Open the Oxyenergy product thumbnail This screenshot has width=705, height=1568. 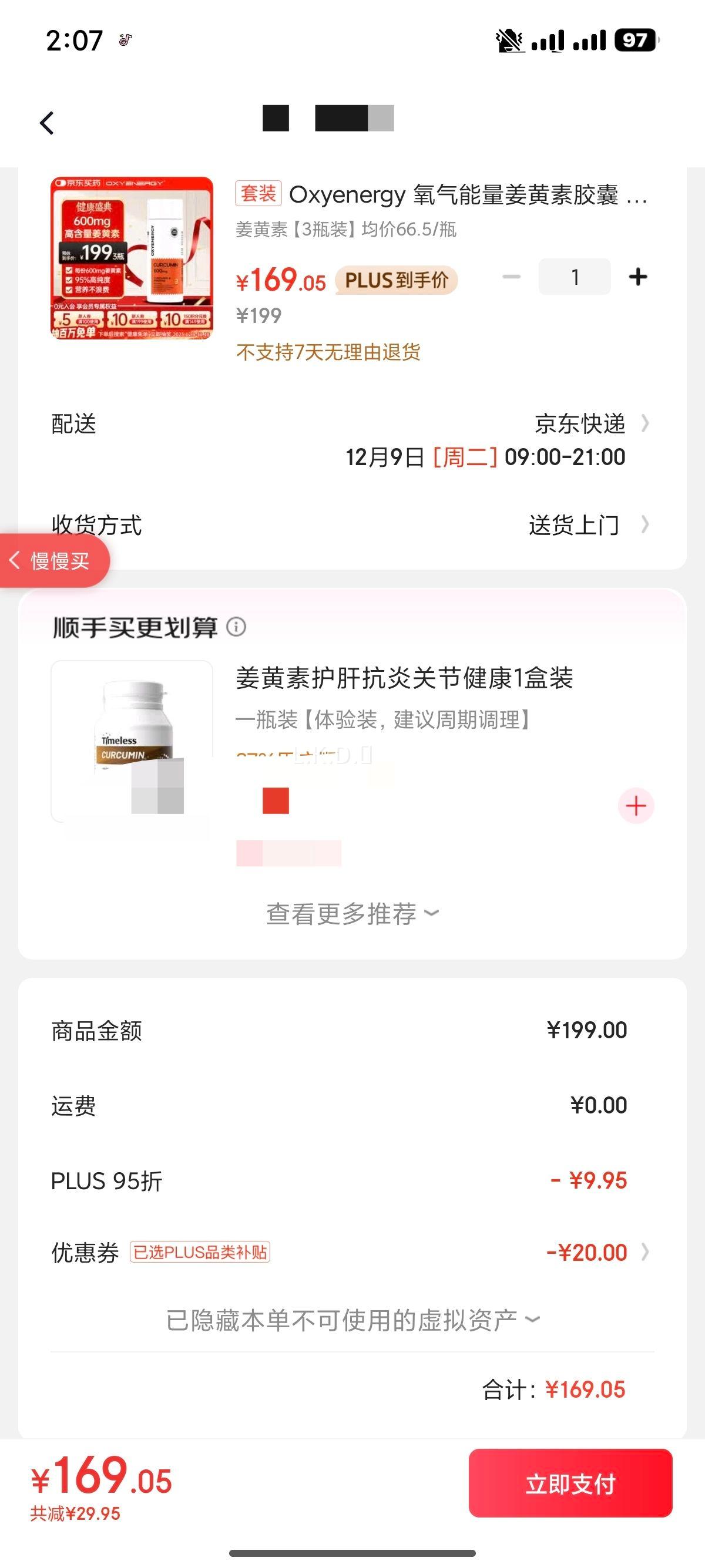(132, 258)
